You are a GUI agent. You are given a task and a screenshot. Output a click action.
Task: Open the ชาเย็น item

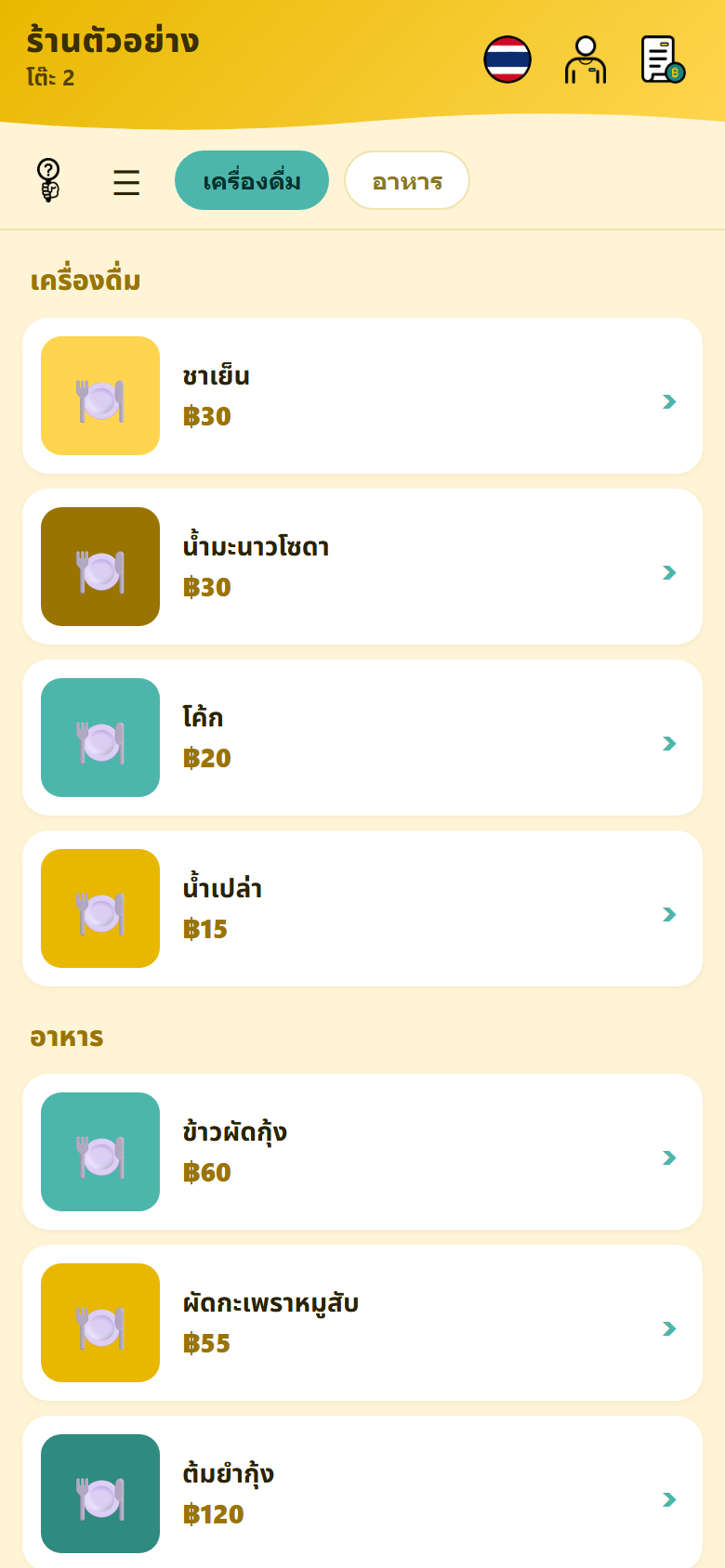pyautogui.click(x=362, y=396)
